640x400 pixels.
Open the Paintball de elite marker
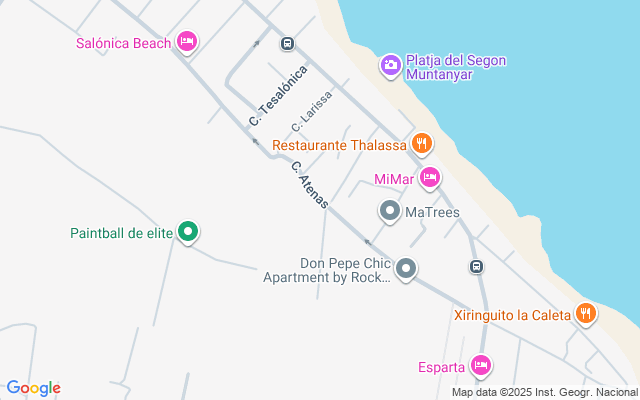click(188, 232)
